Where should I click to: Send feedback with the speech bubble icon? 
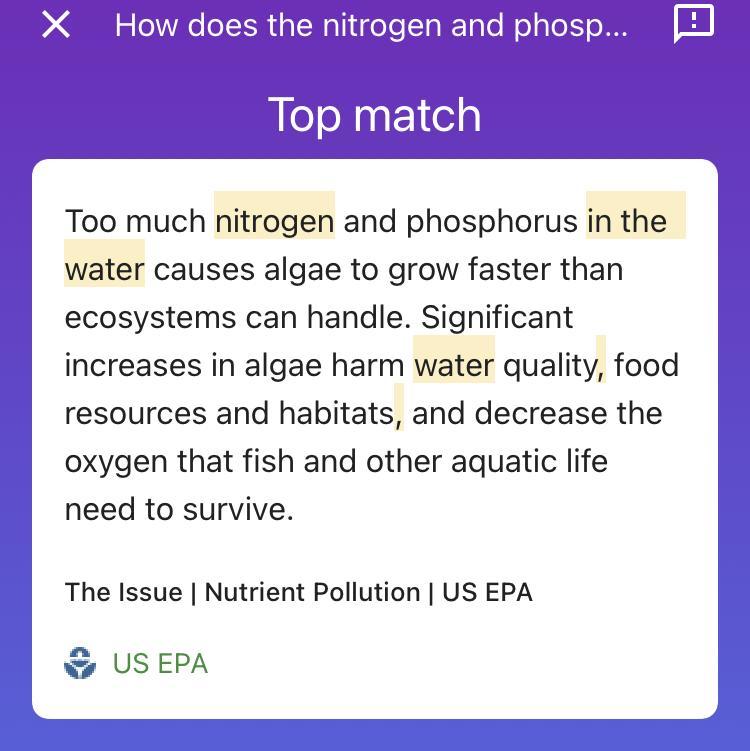pos(694,23)
